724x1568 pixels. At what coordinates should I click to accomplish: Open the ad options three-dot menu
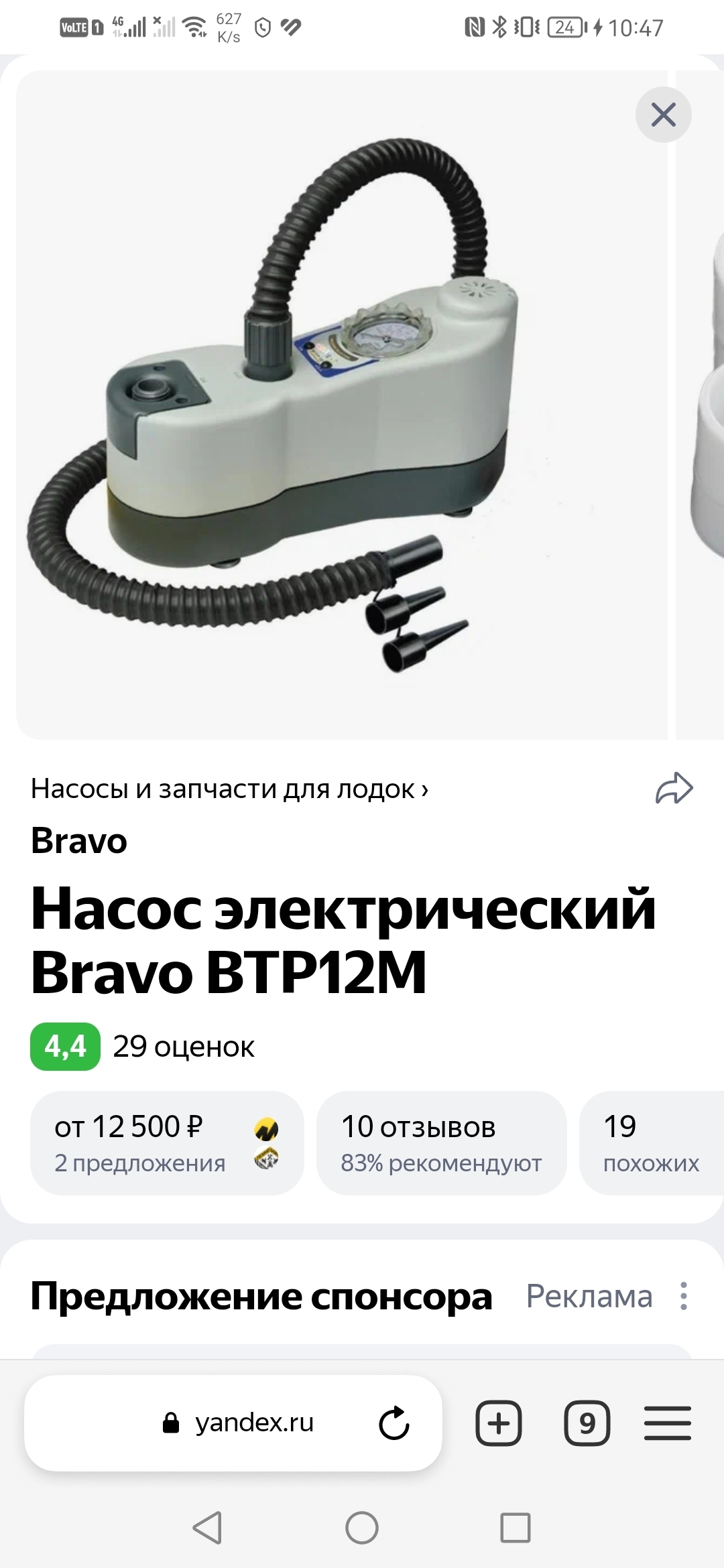(683, 1296)
